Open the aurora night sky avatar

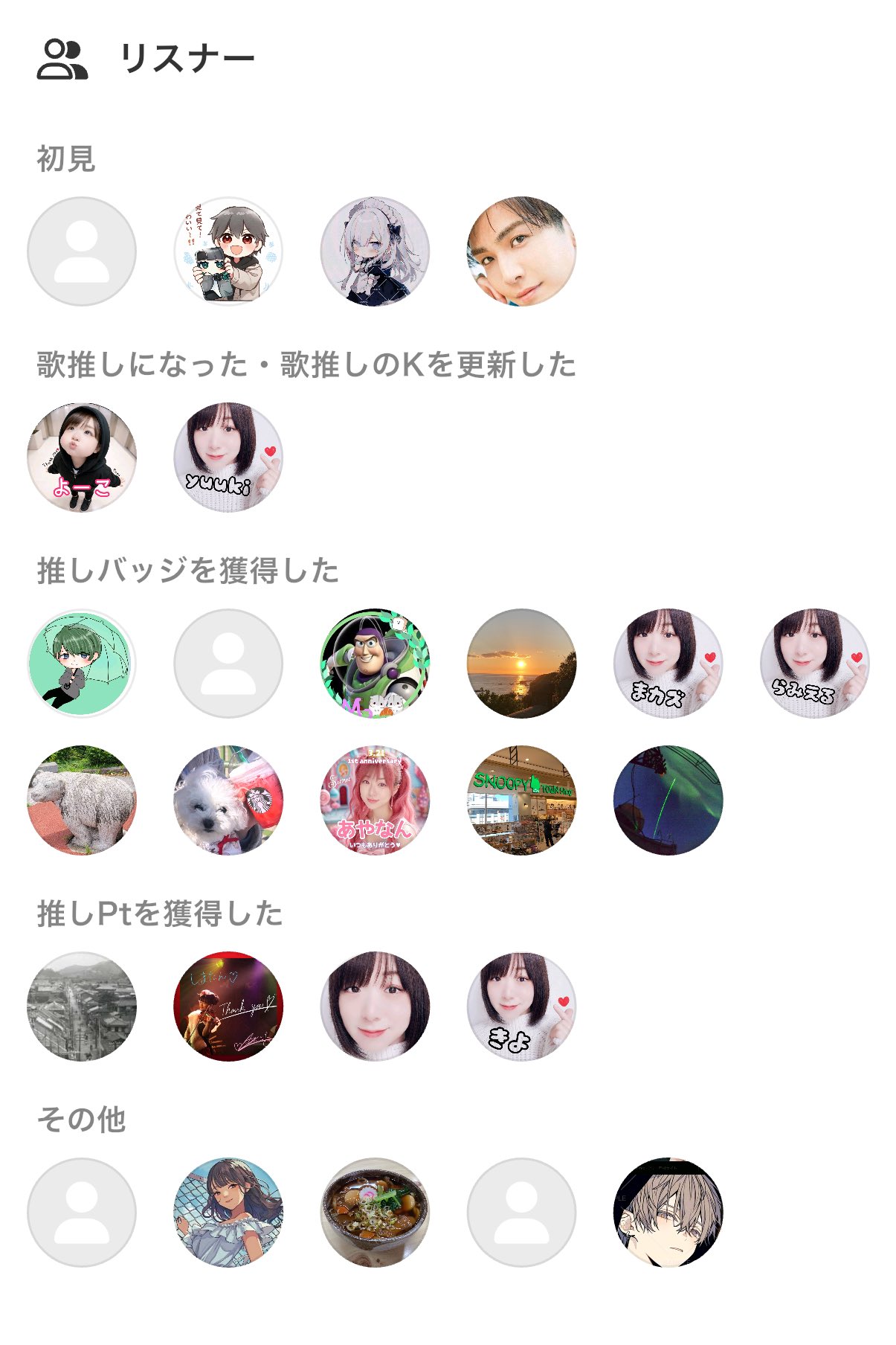click(668, 800)
